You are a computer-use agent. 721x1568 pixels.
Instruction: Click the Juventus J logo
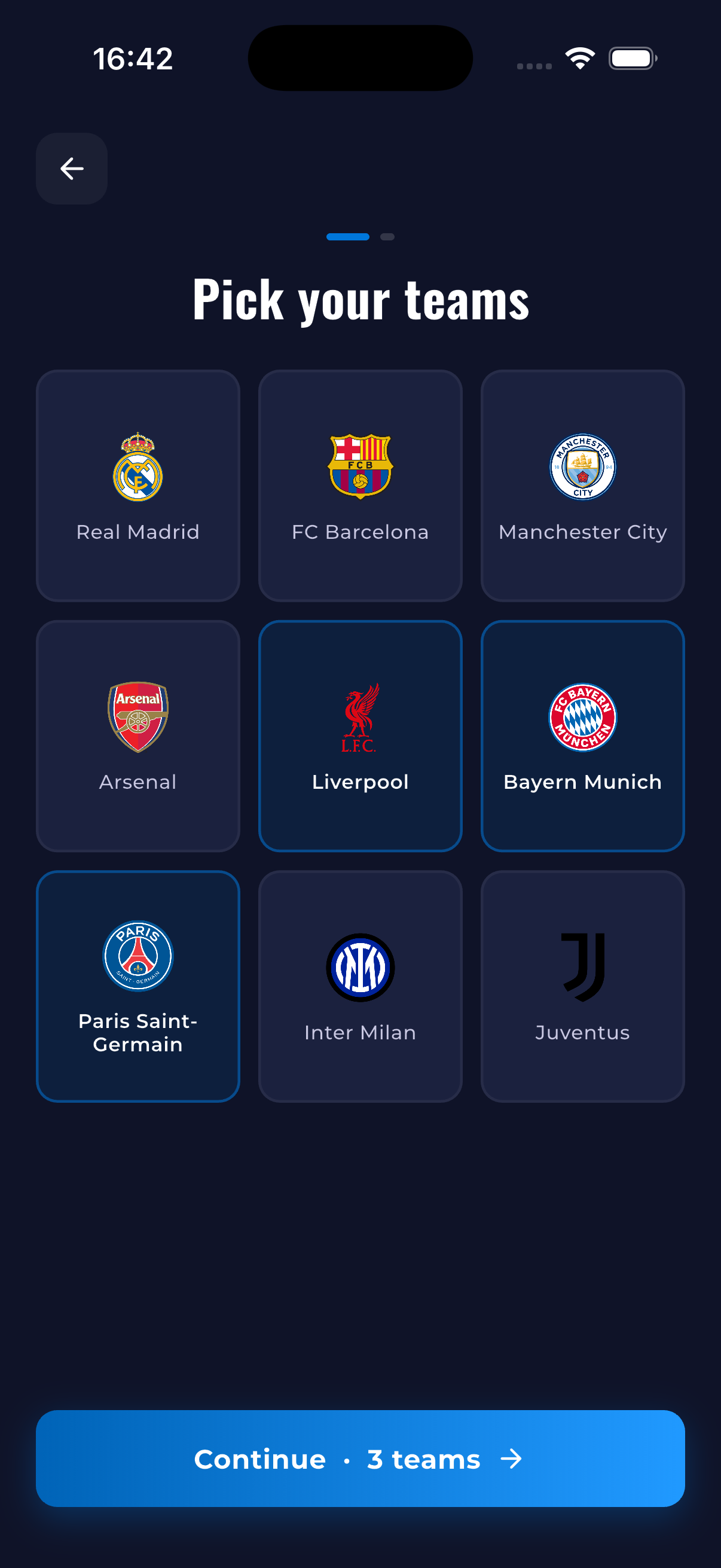click(x=582, y=968)
